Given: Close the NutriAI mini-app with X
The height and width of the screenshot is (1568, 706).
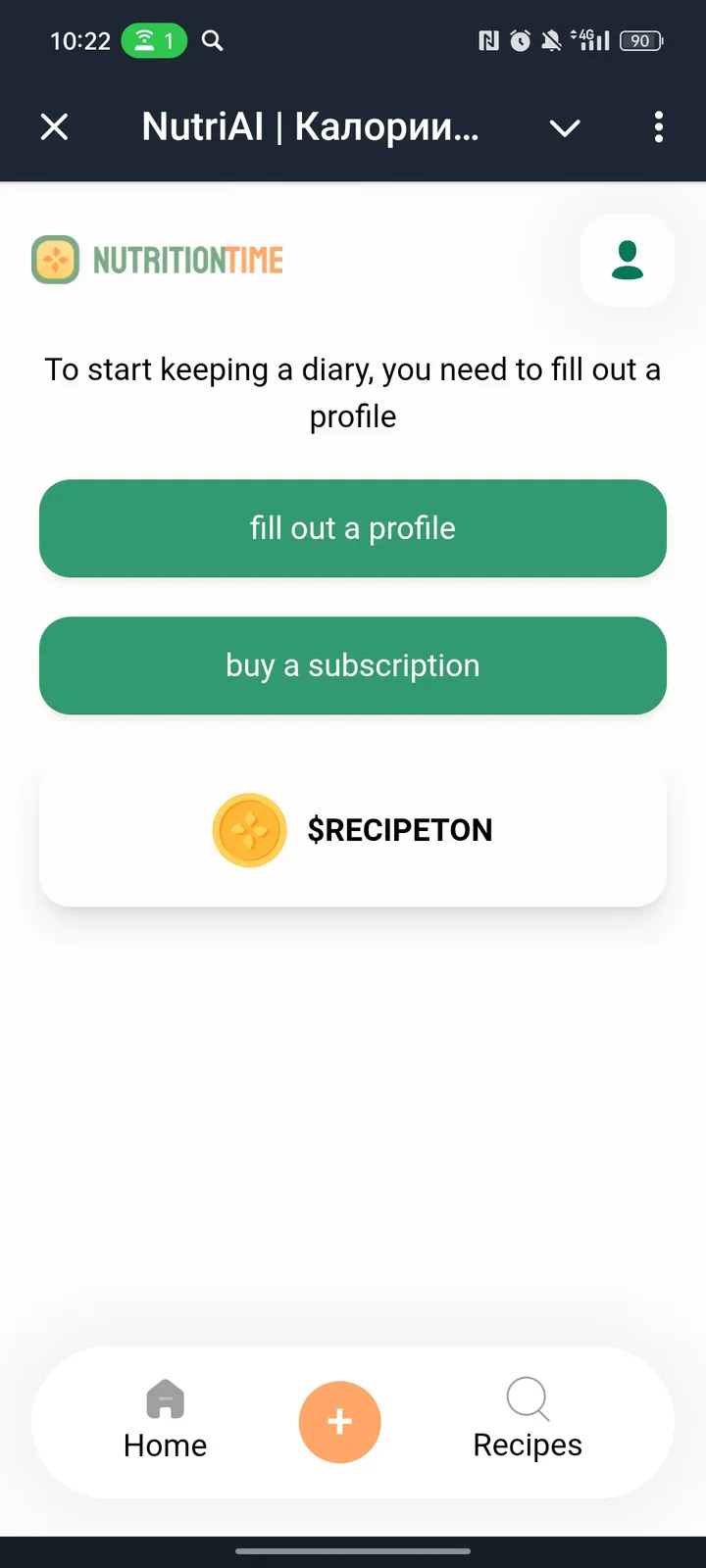Looking at the screenshot, I should (x=55, y=127).
